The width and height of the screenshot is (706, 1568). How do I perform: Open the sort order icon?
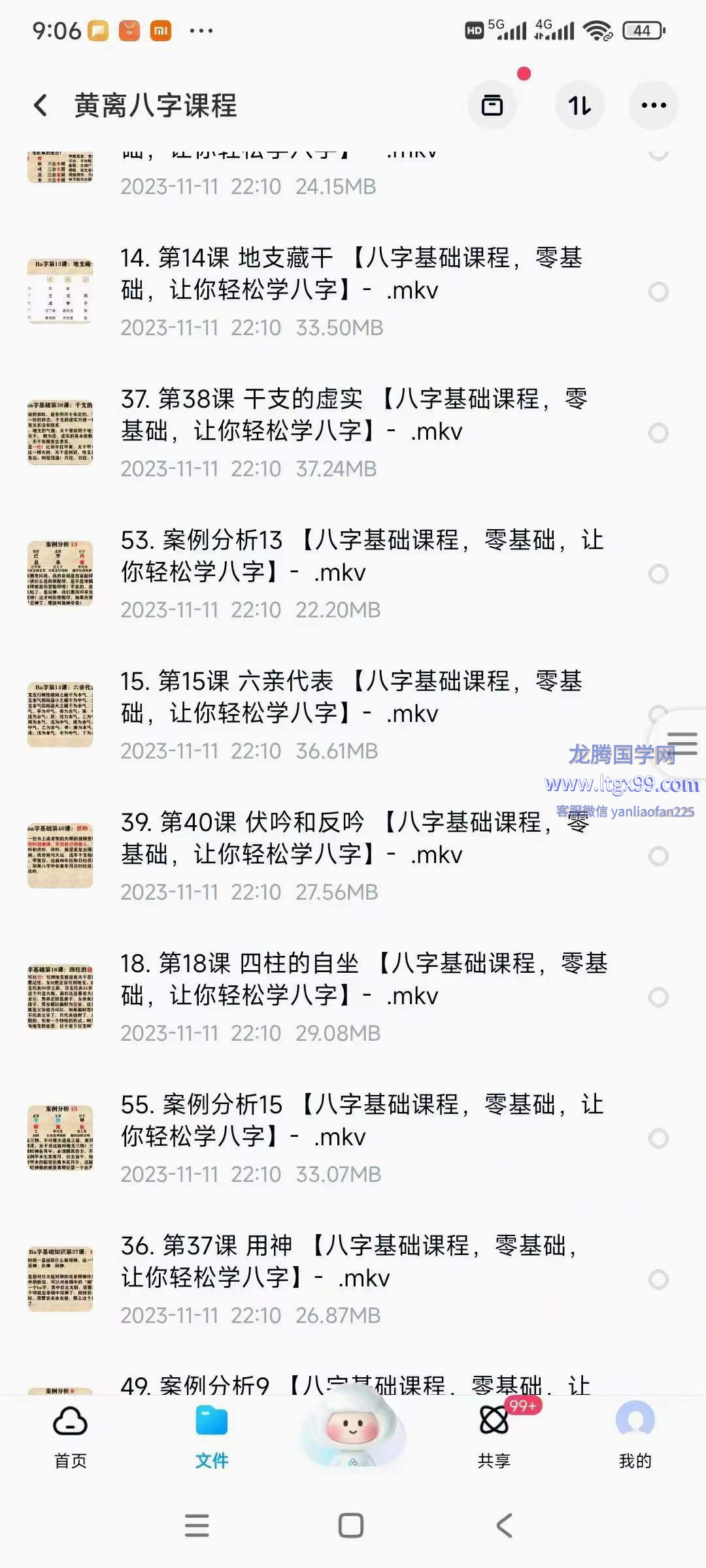[x=579, y=105]
